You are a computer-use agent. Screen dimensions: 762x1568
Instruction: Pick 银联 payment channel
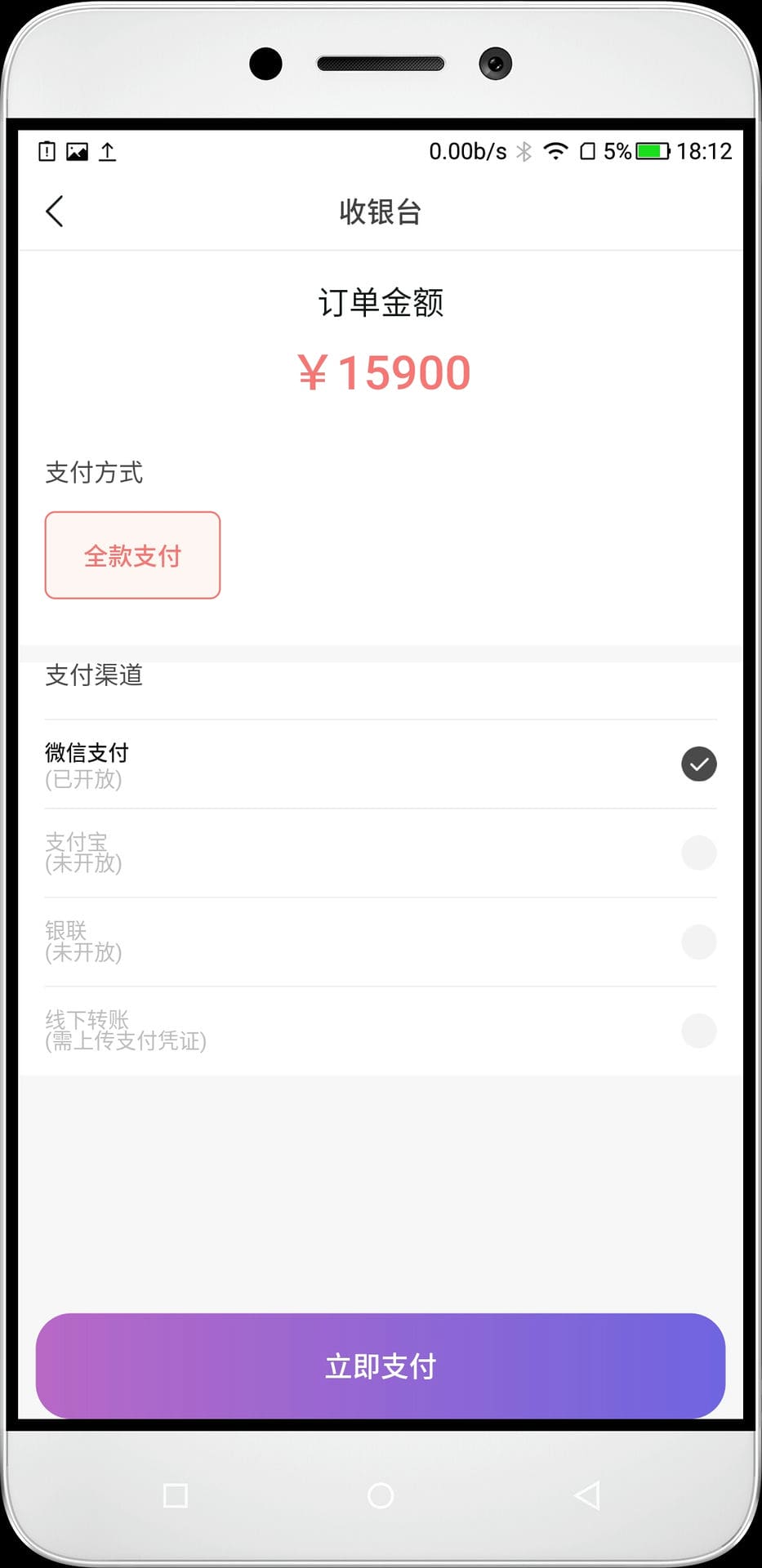tap(381, 942)
